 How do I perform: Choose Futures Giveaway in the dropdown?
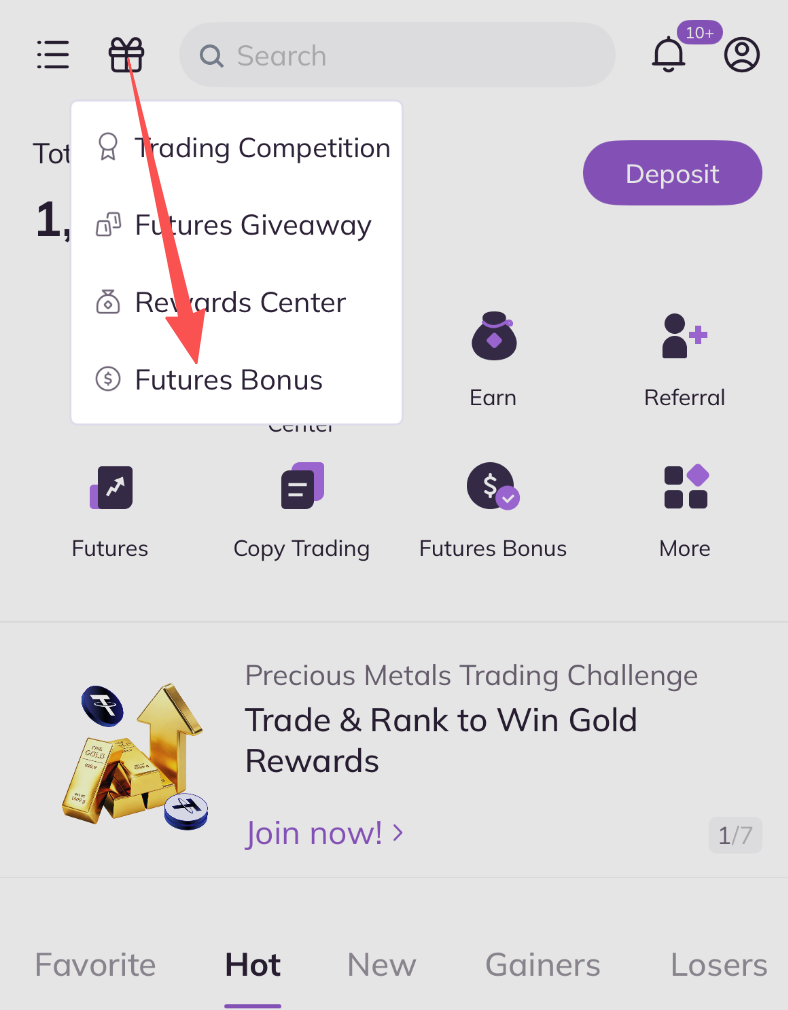(x=252, y=225)
